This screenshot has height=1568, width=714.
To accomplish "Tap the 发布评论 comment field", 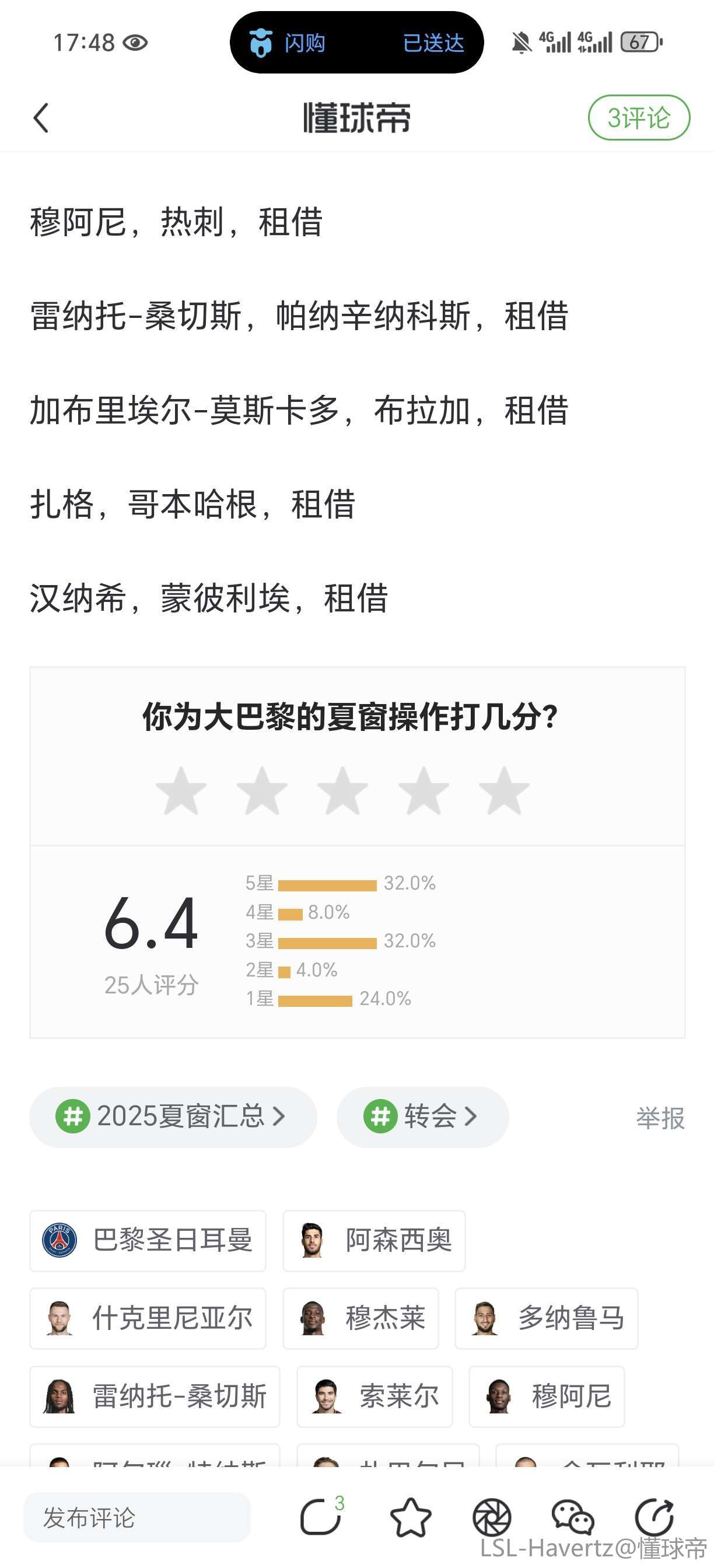I will point(137,1517).
